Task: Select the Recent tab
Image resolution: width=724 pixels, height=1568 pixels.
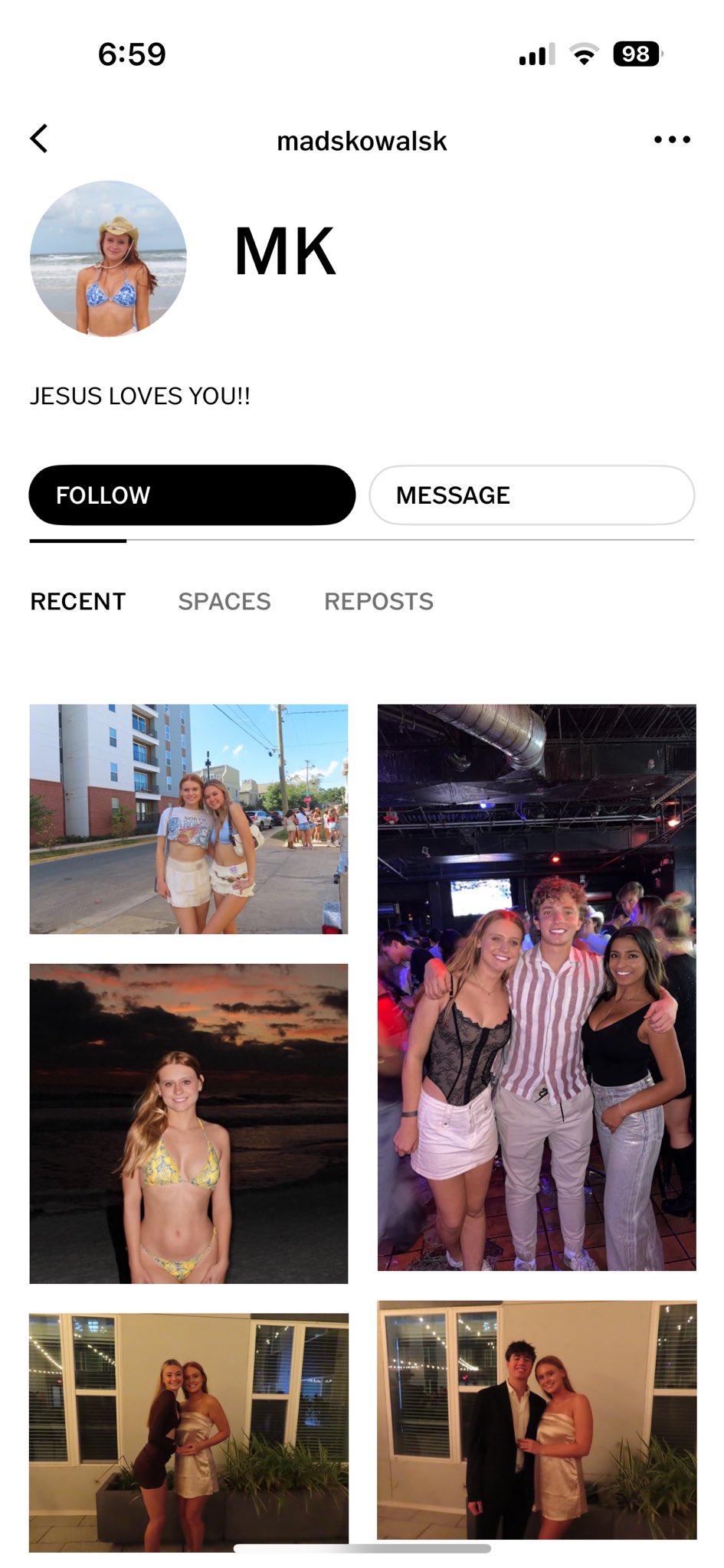Action: (78, 602)
